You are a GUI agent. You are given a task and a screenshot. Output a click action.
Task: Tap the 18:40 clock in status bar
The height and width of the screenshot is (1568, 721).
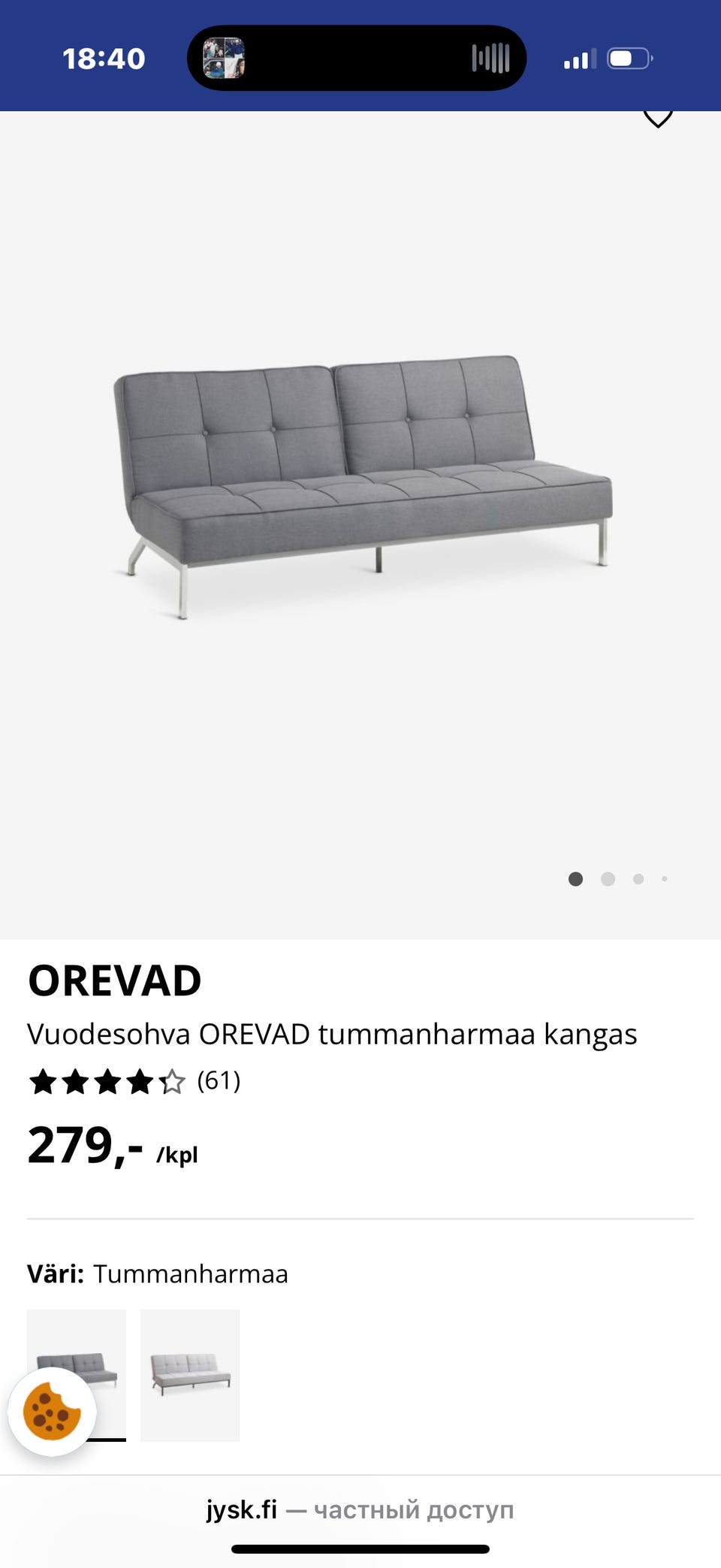[x=103, y=57]
